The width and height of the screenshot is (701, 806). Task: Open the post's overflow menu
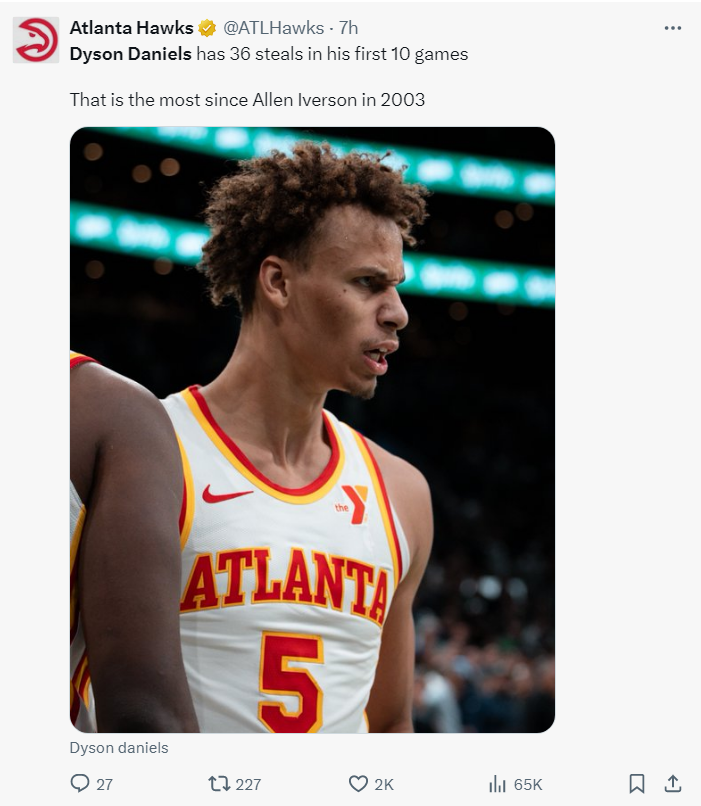point(672,28)
